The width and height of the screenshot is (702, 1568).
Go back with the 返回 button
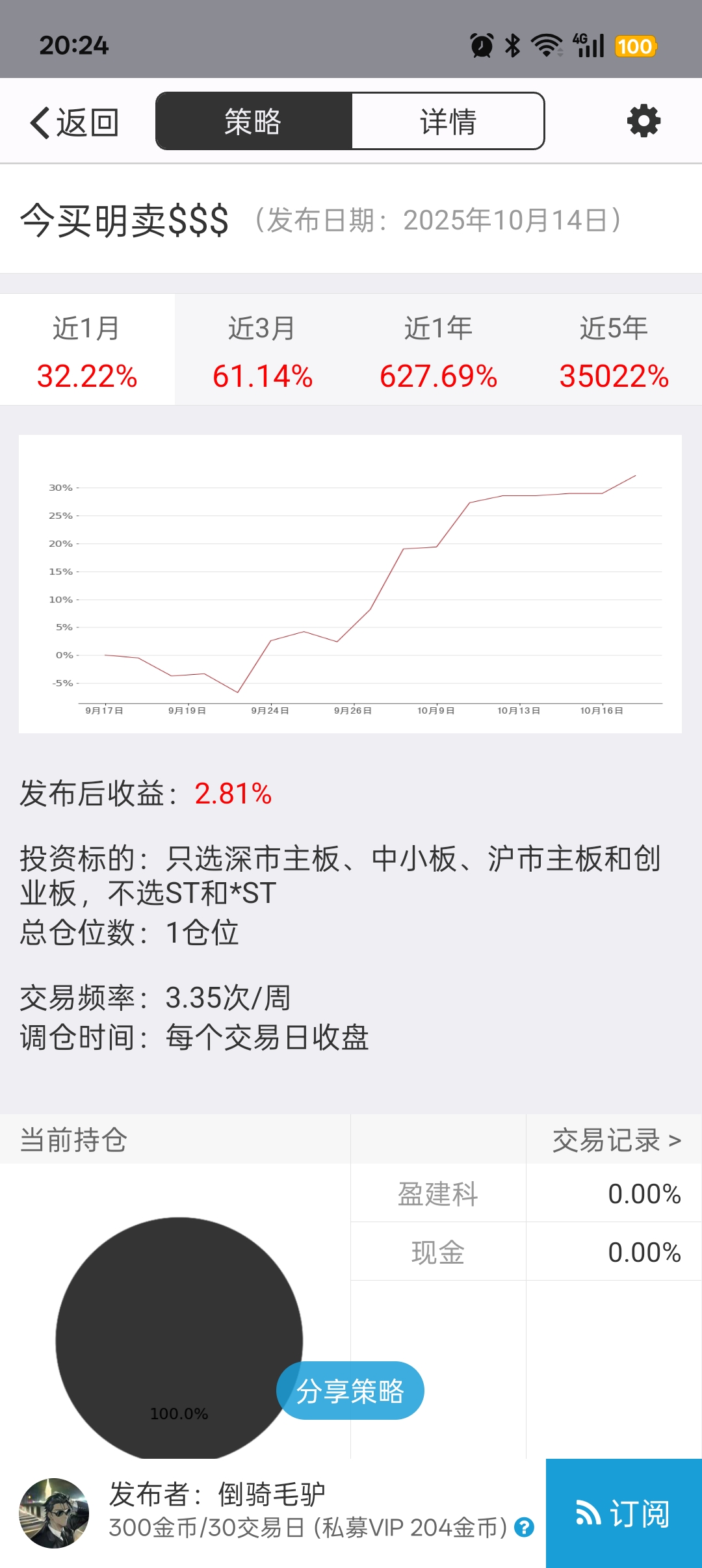[x=74, y=122]
